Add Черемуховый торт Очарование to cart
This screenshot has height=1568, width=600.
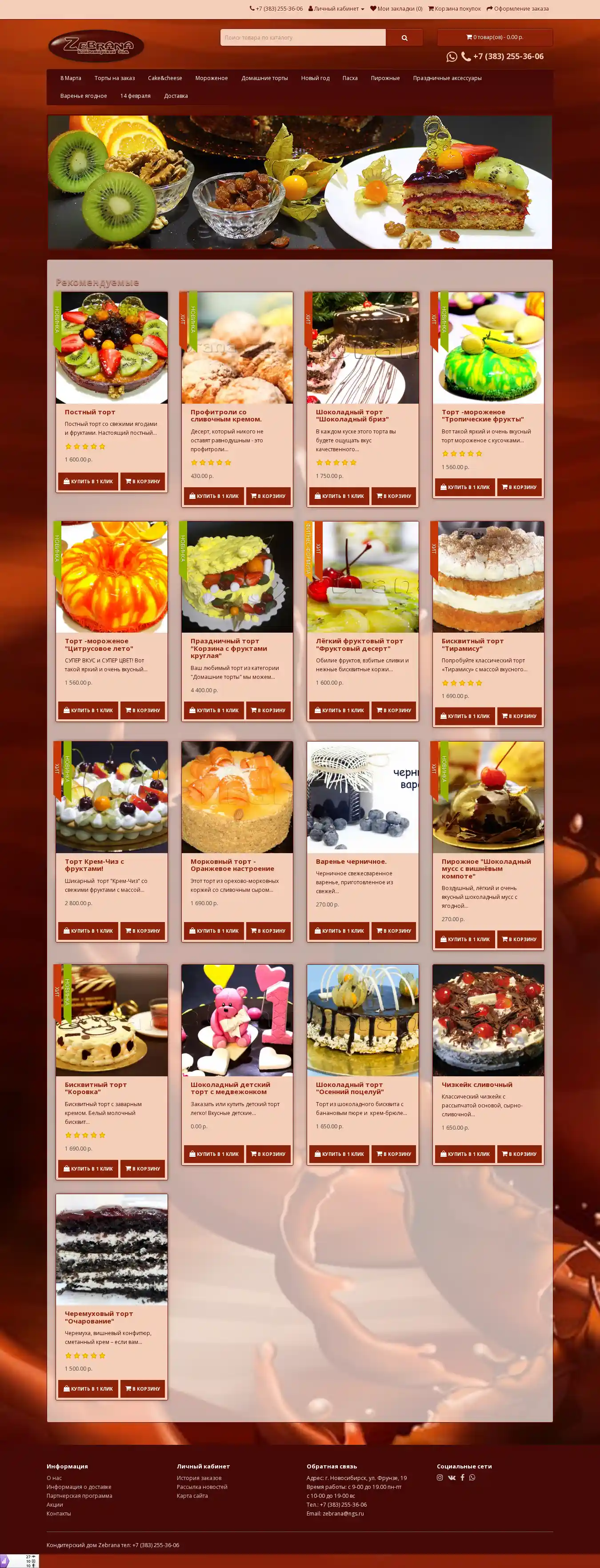pyautogui.click(x=142, y=1388)
